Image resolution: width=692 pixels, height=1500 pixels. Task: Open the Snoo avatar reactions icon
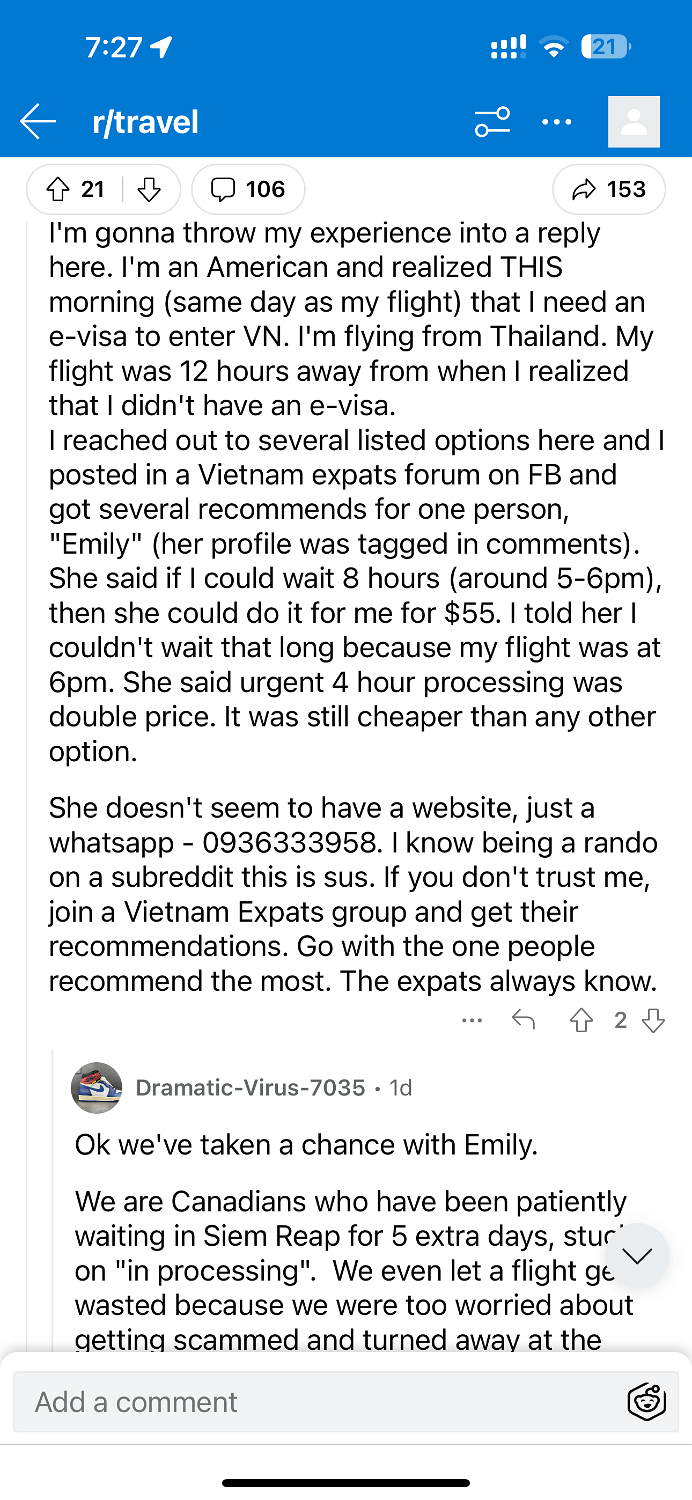pos(647,1402)
